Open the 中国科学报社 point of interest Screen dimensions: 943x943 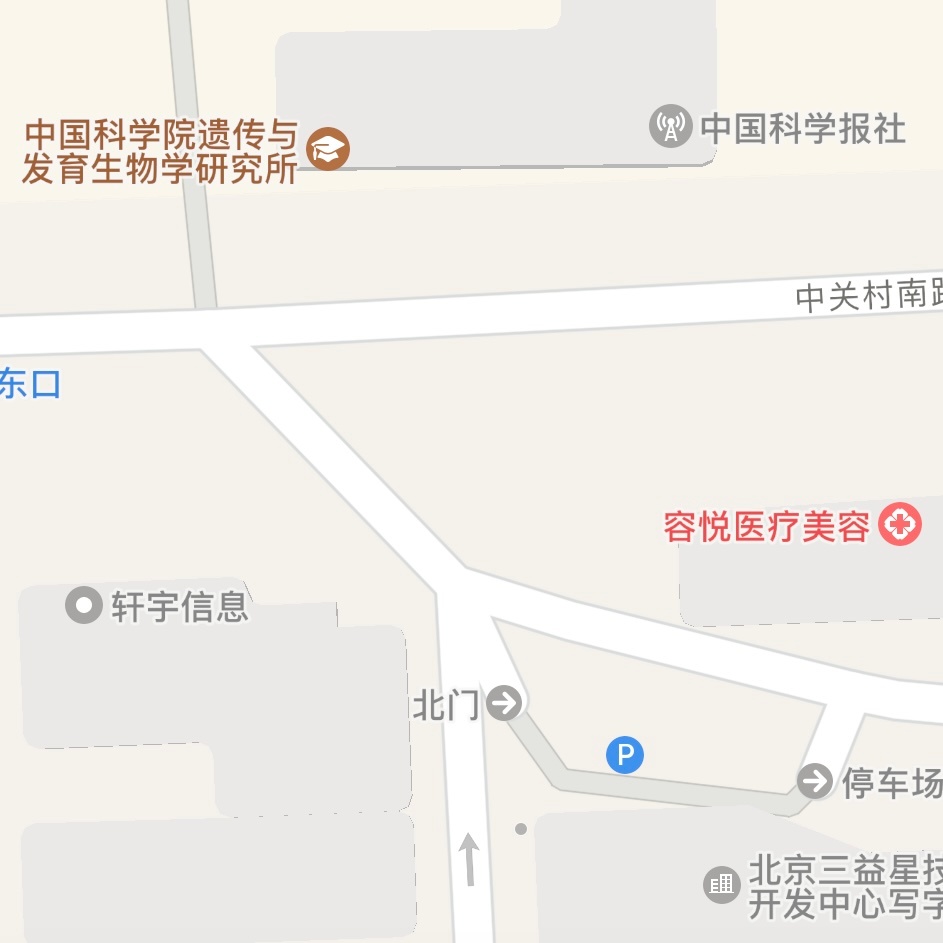[x=670, y=127]
